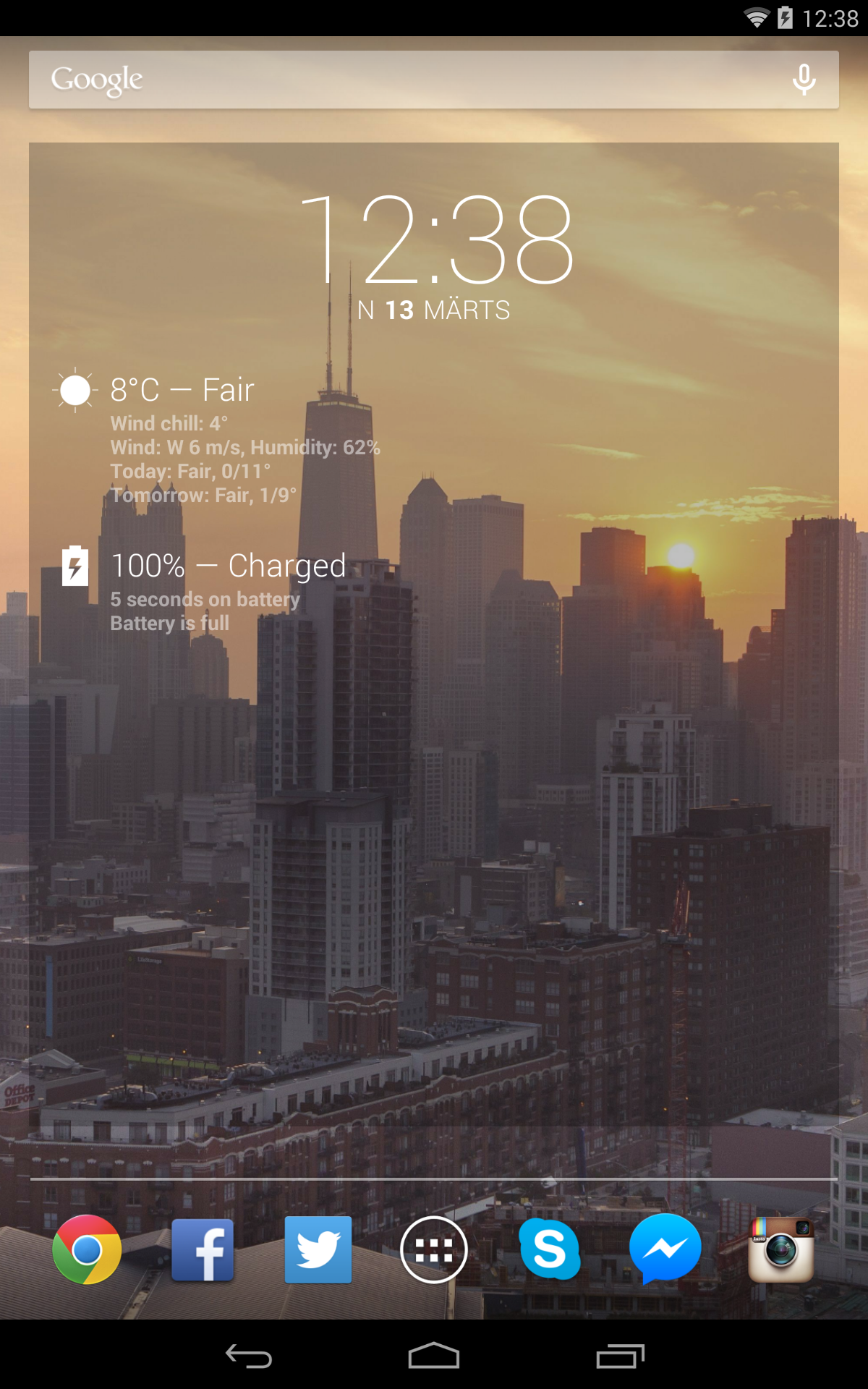
Task: Start voice search with the microphone
Action: 804,80
